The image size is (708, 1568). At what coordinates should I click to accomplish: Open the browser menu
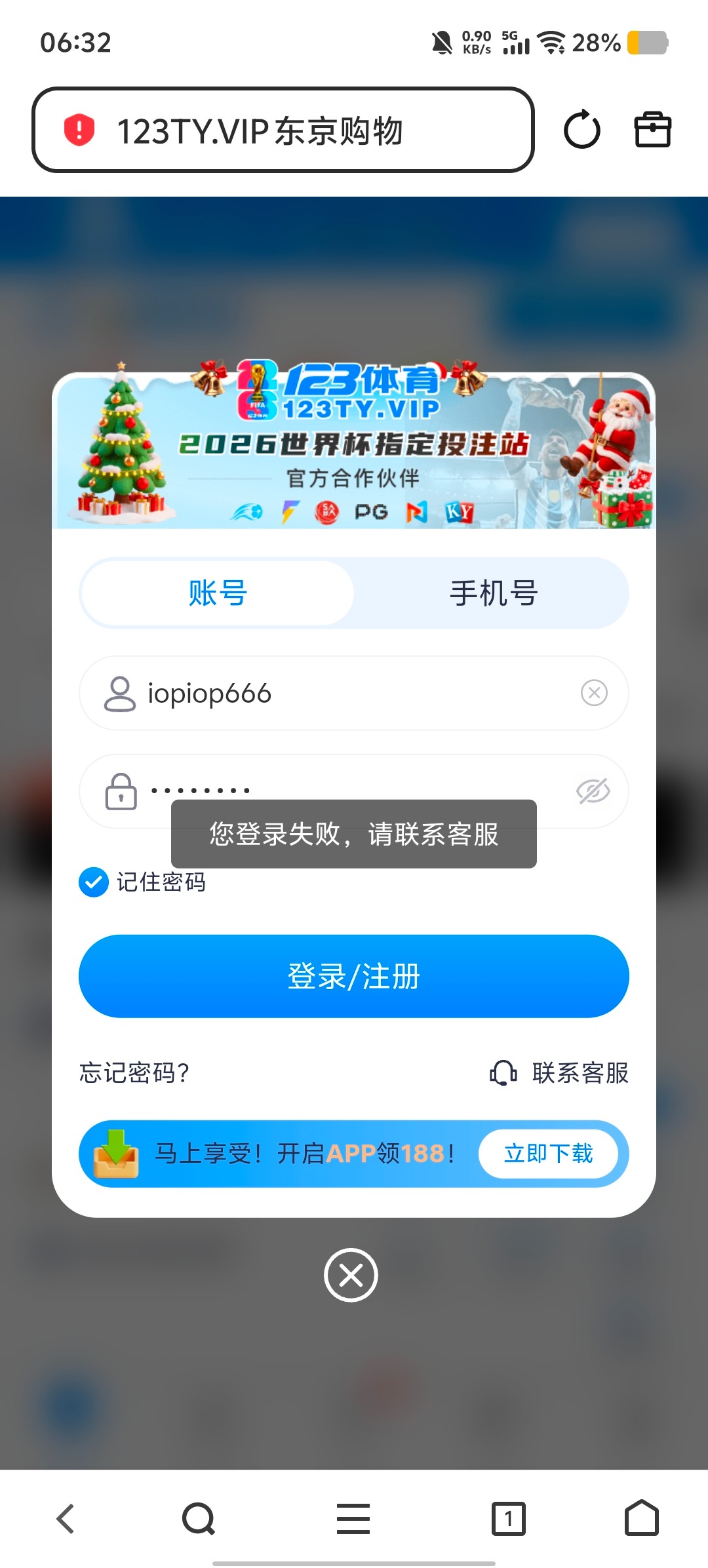click(353, 1519)
